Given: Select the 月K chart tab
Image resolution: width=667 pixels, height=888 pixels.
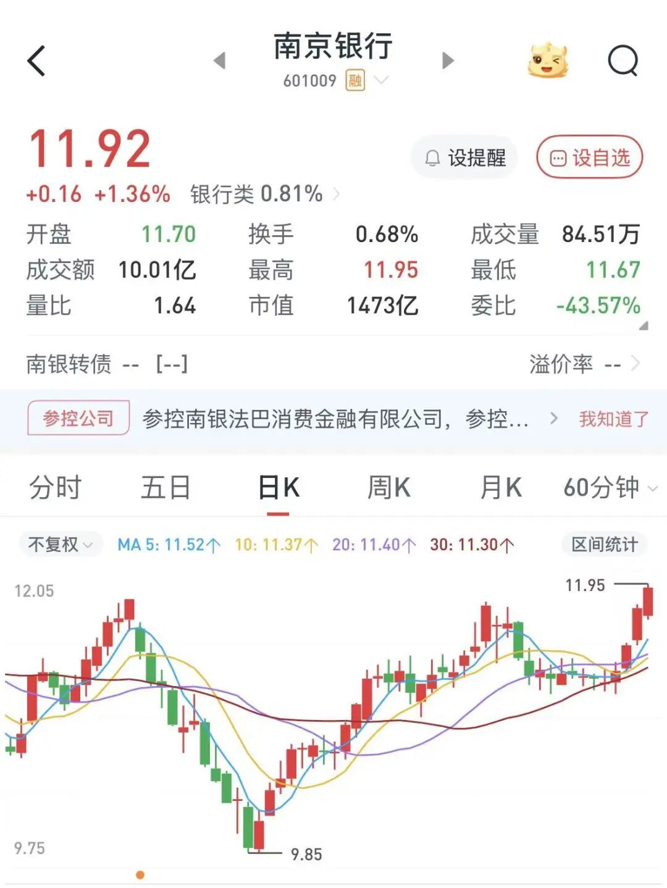Looking at the screenshot, I should pyautogui.click(x=500, y=488).
